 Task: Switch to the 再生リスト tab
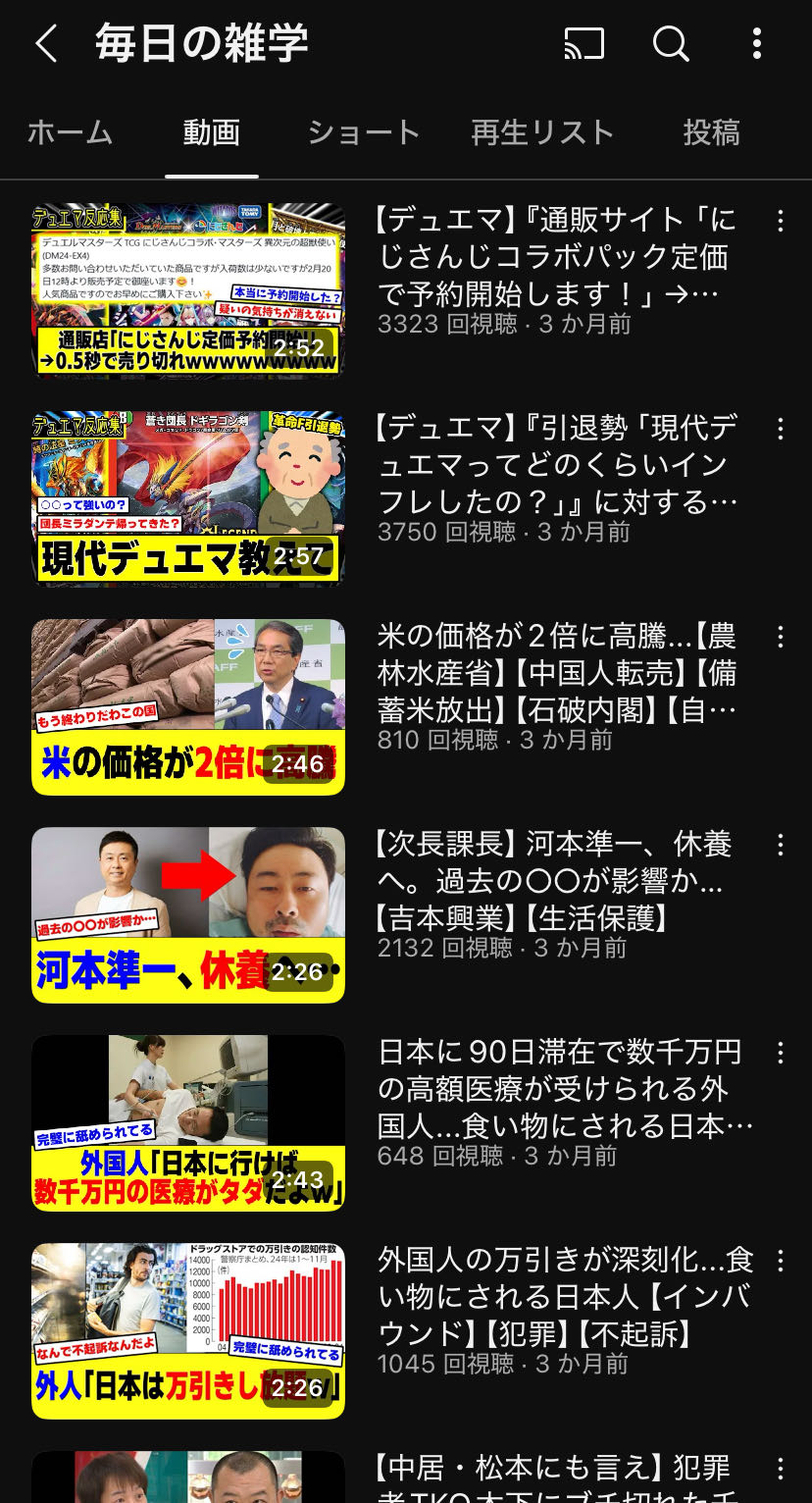point(542,132)
